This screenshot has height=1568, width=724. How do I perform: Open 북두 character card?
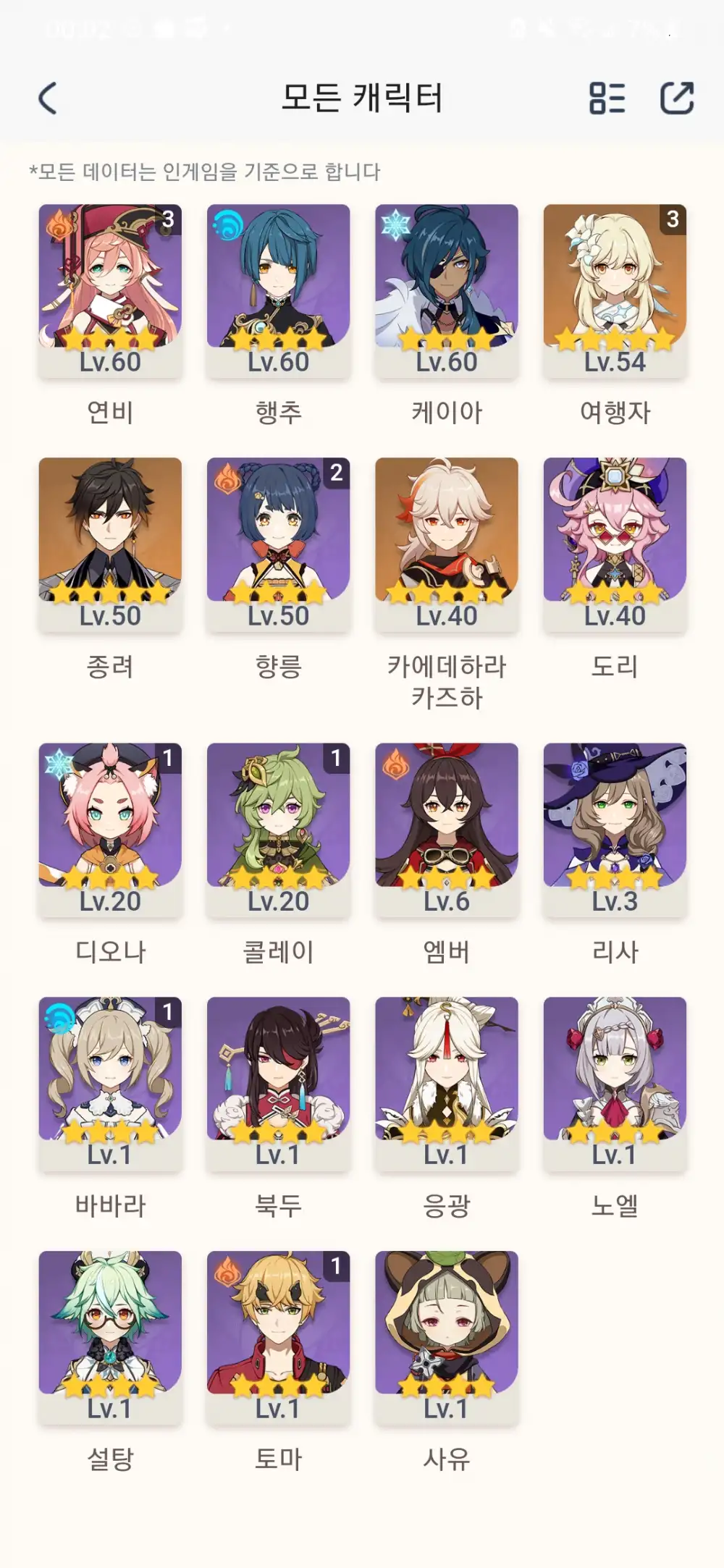tap(278, 1082)
